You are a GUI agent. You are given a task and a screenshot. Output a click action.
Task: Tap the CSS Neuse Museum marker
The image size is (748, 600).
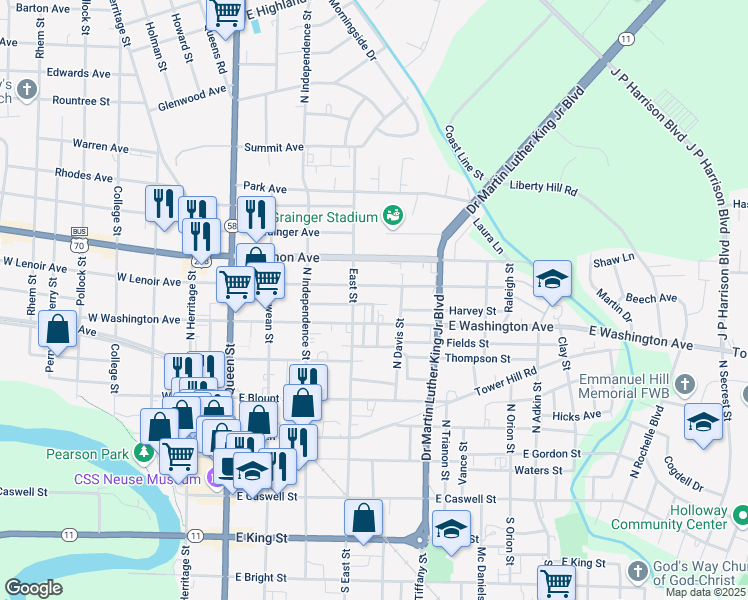214,479
